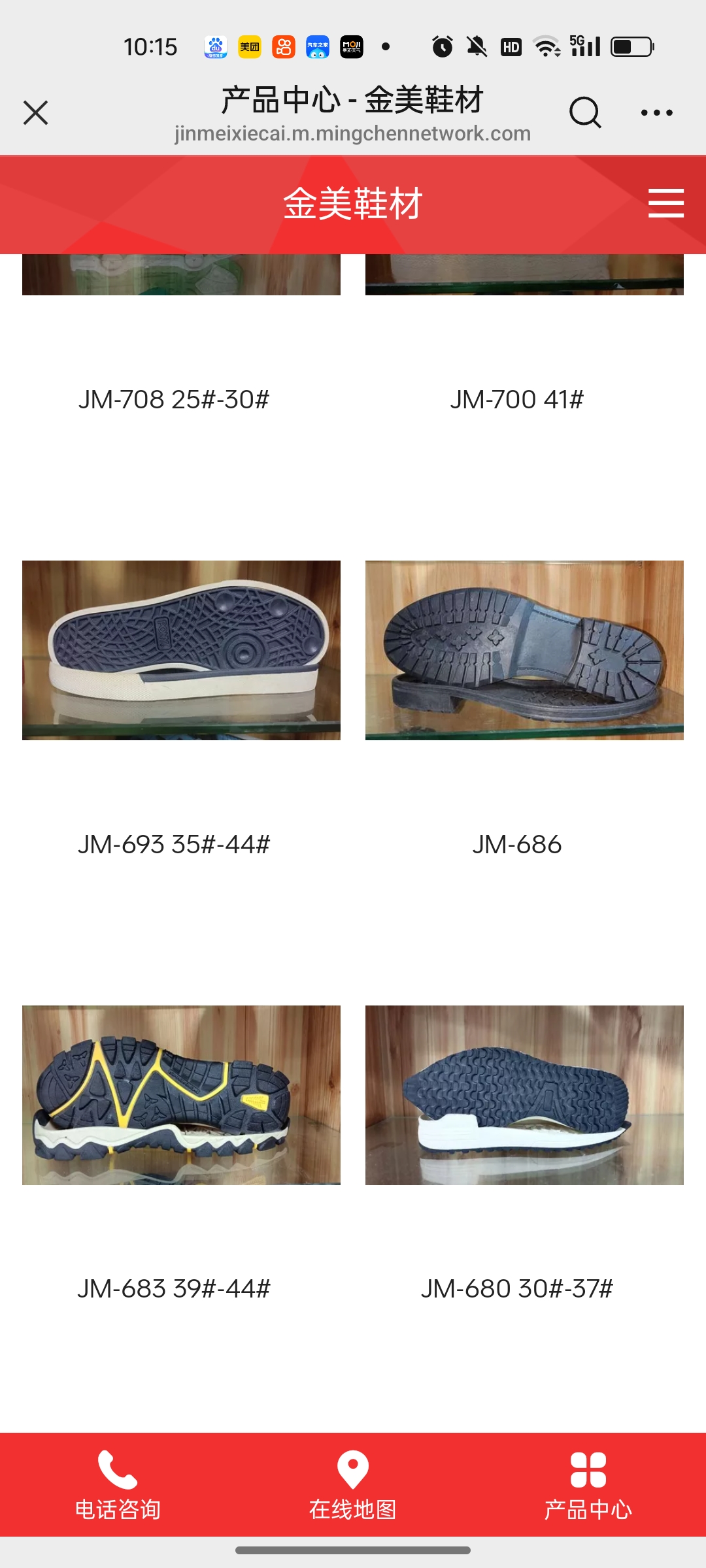Screen dimensions: 706x1568
Task: Close the browser page
Action: [36, 112]
